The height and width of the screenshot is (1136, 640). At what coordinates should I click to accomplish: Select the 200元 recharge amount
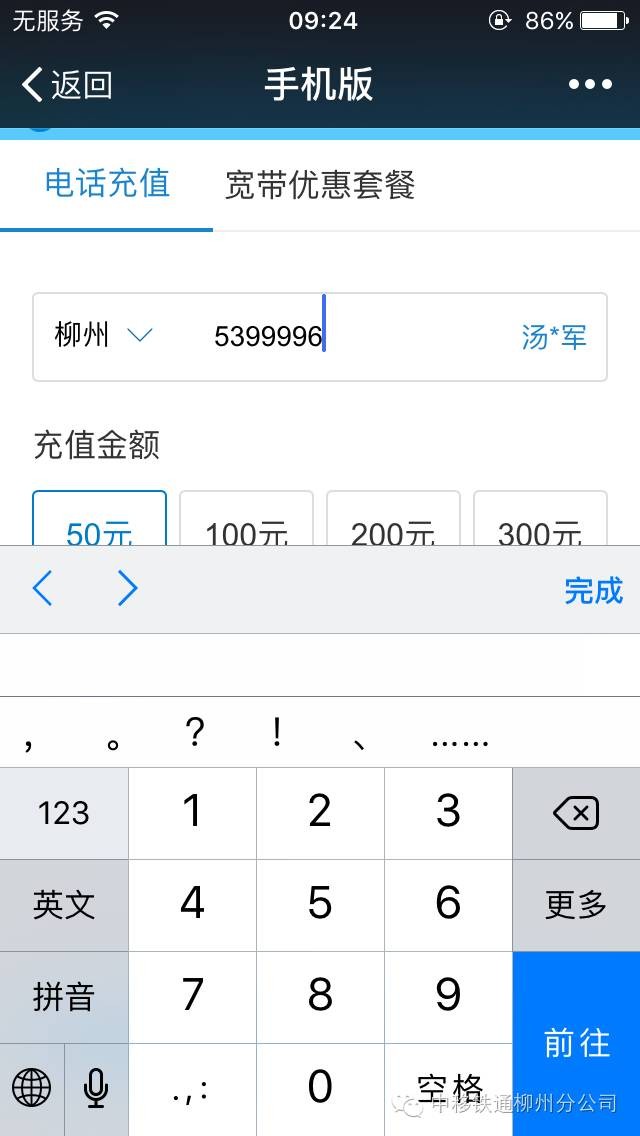tap(393, 520)
